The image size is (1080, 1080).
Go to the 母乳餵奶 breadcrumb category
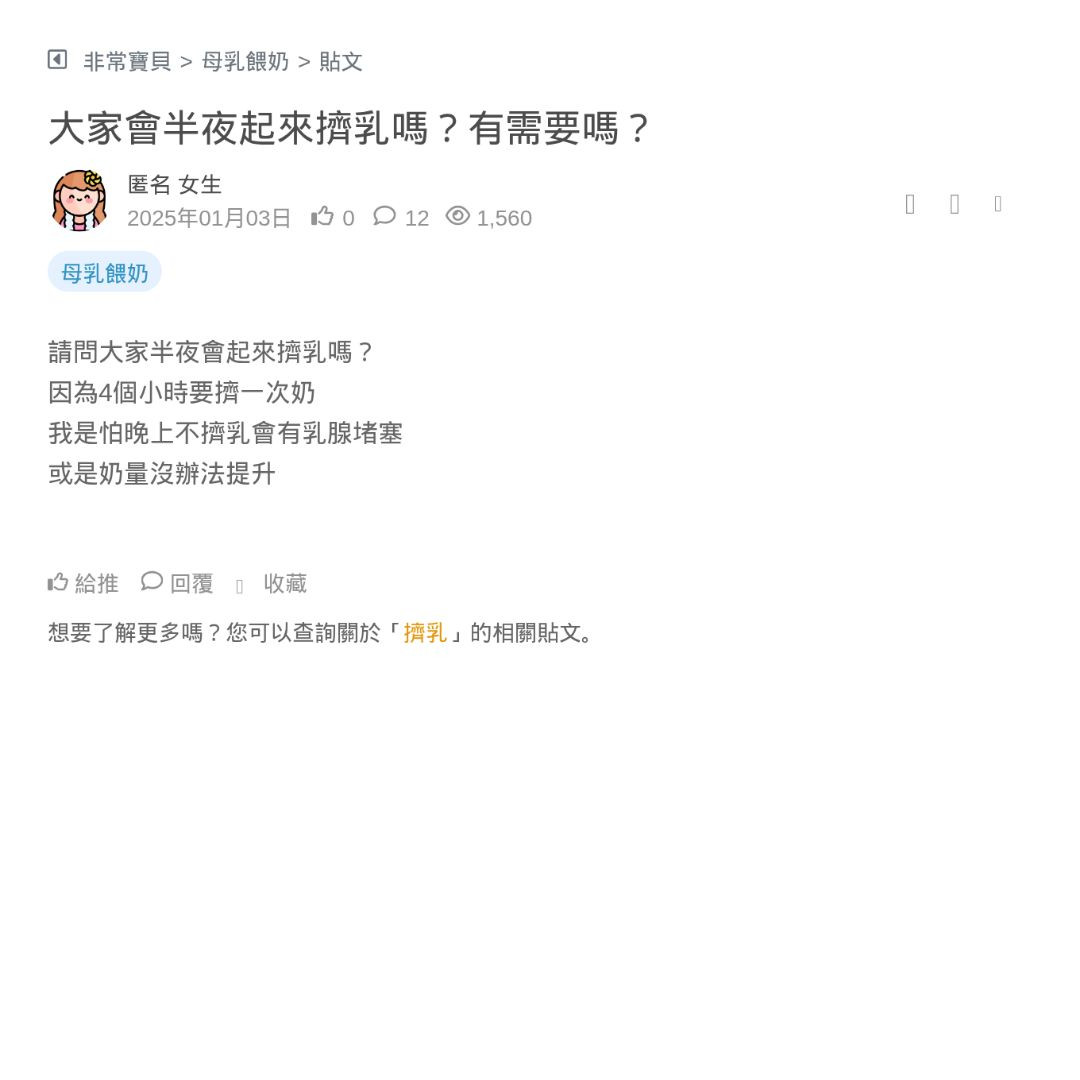coord(245,62)
